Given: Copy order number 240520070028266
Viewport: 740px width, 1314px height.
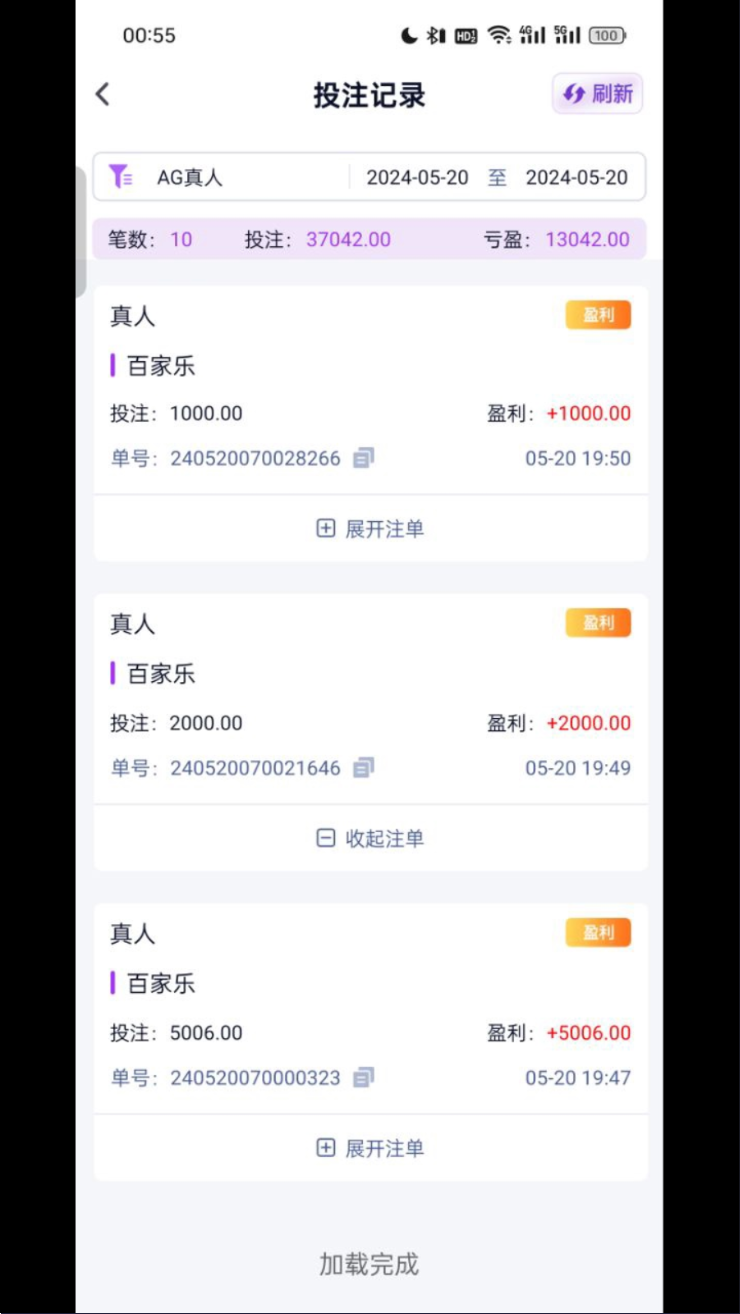Looking at the screenshot, I should pos(364,459).
